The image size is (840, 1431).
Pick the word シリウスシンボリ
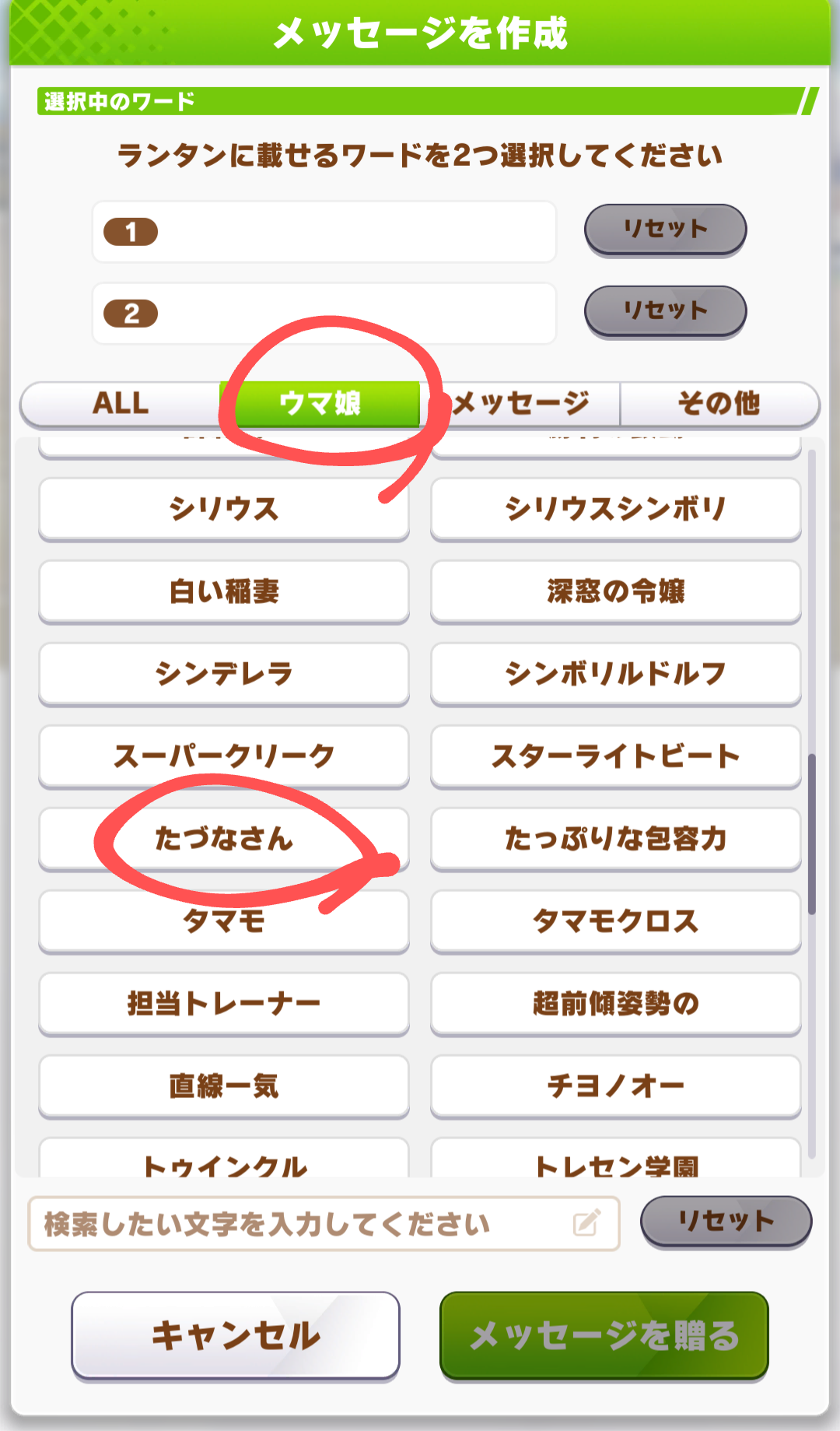[x=615, y=508]
